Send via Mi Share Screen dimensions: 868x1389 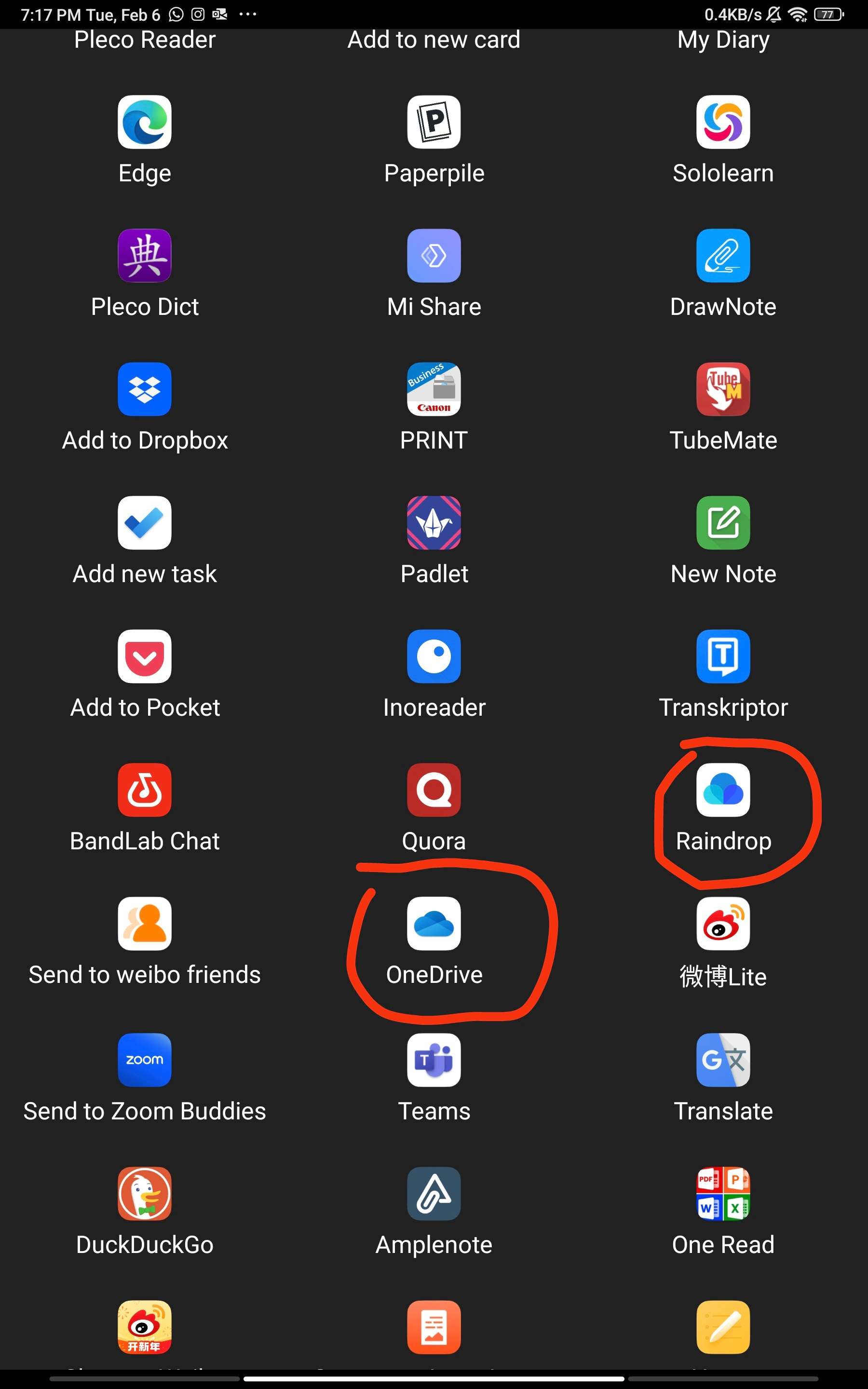coord(434,256)
